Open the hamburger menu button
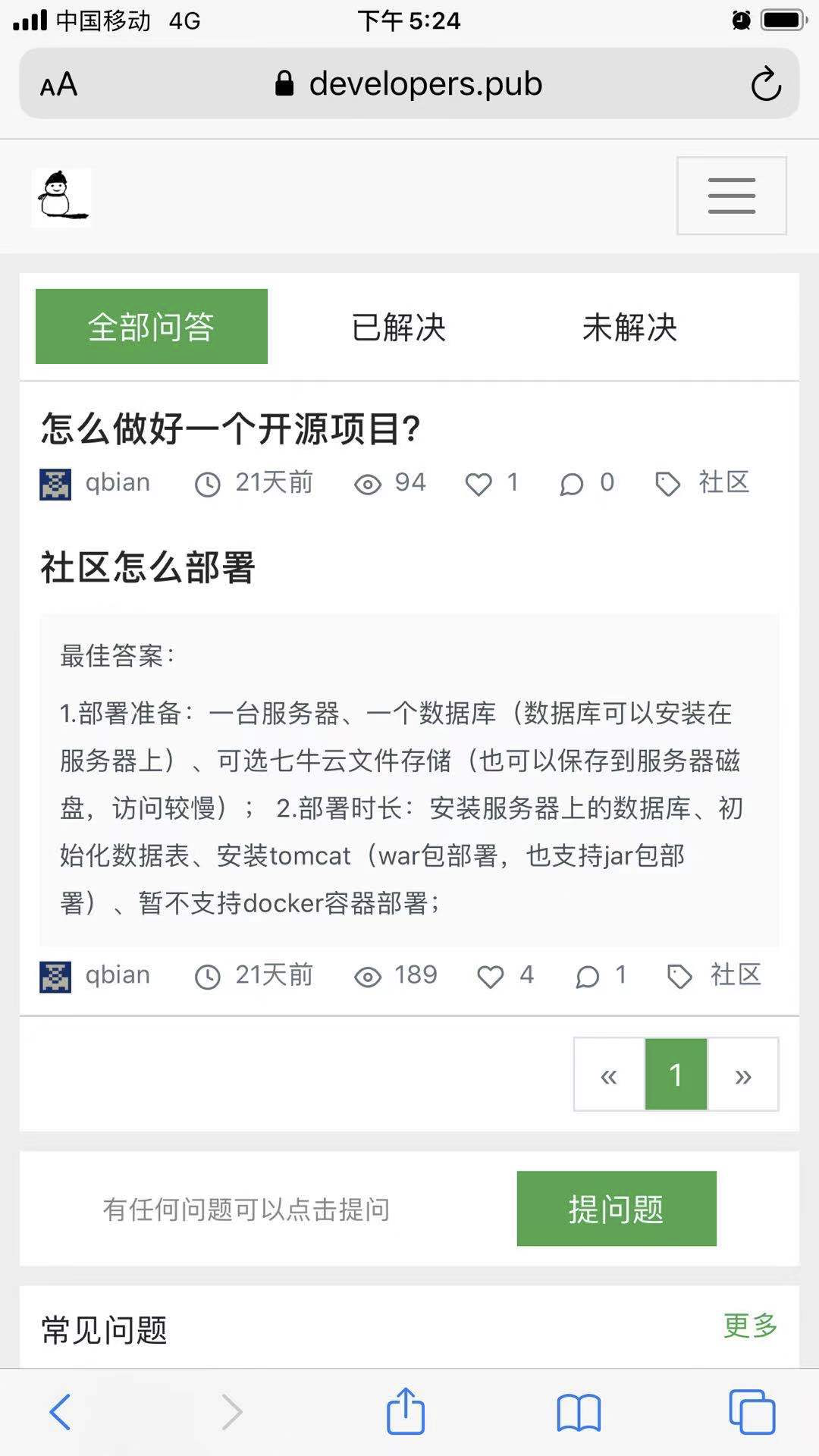Viewport: 819px width, 1456px height. [731, 196]
